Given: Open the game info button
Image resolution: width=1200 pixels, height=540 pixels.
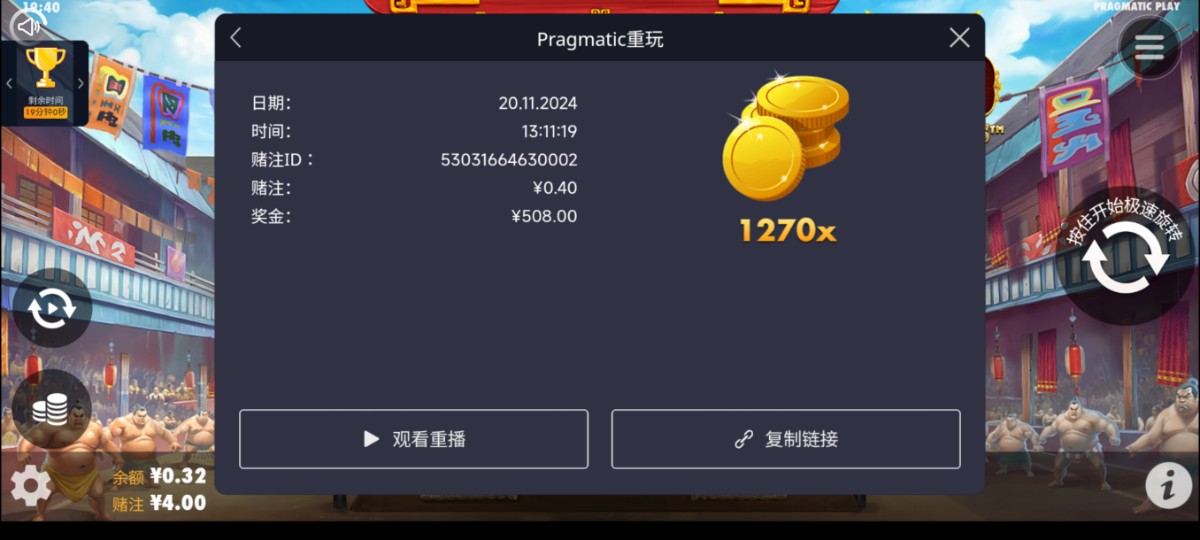Looking at the screenshot, I should point(1167,486).
